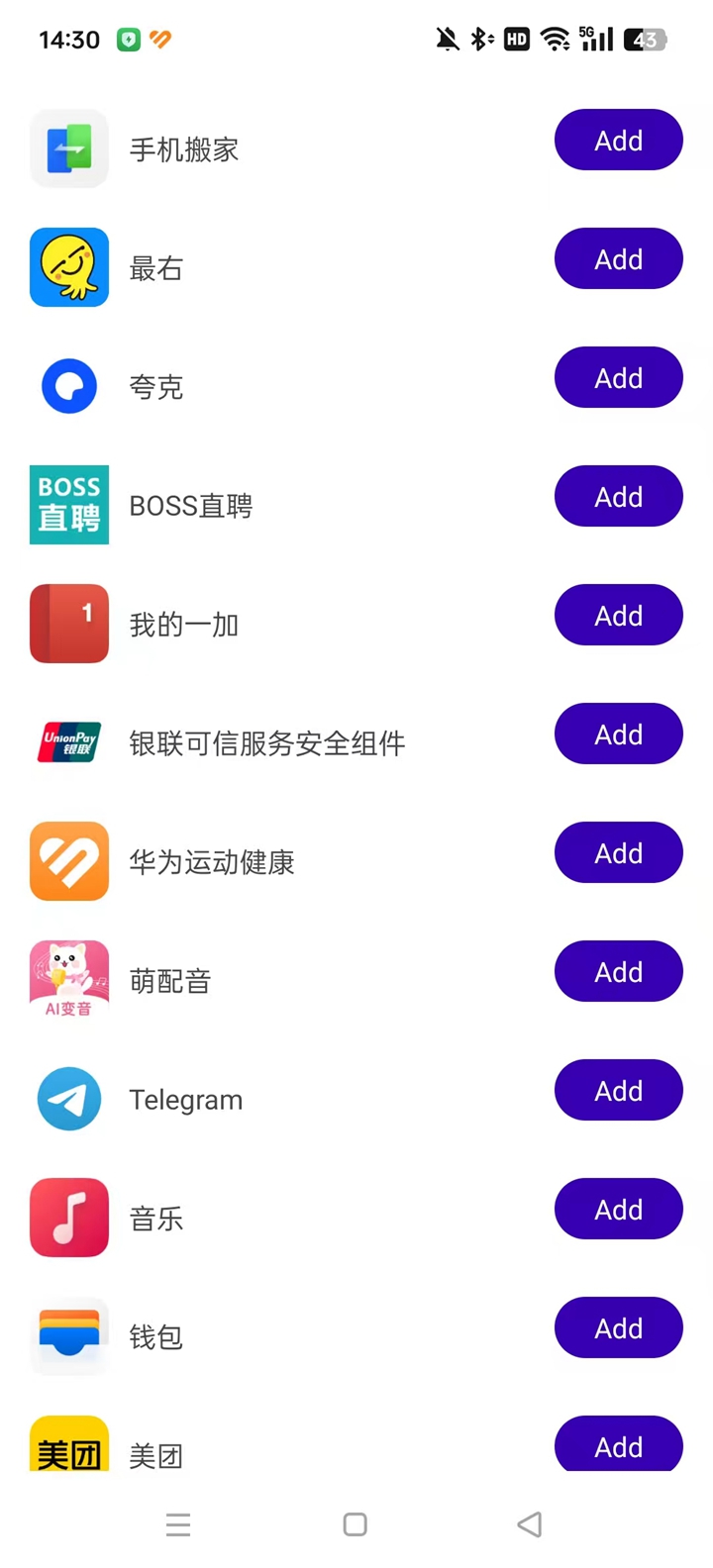
Task: Select the 华为运动健康 app icon
Action: pyautogui.click(x=69, y=861)
